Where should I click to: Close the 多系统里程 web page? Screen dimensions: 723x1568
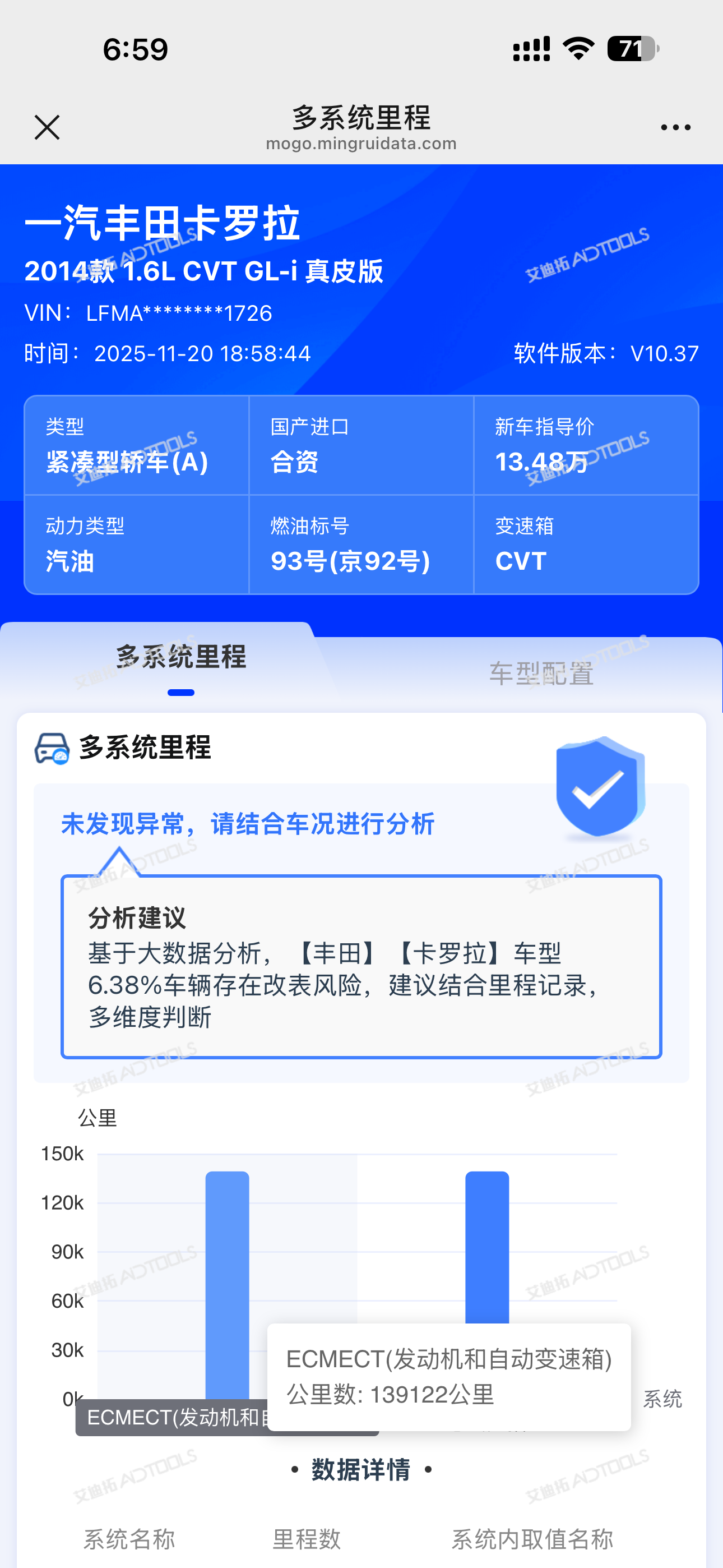pos(47,127)
